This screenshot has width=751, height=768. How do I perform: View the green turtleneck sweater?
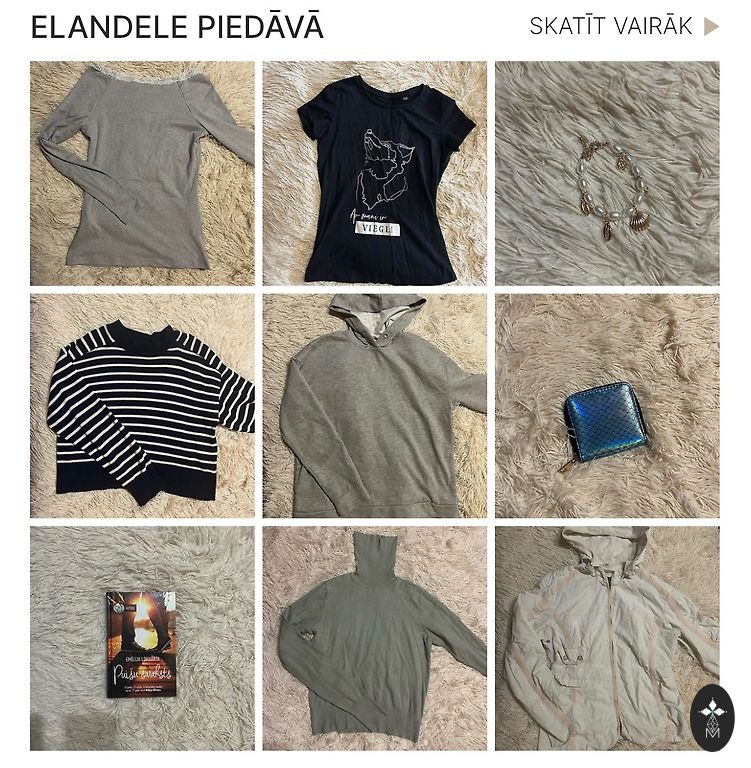[x=374, y=638]
